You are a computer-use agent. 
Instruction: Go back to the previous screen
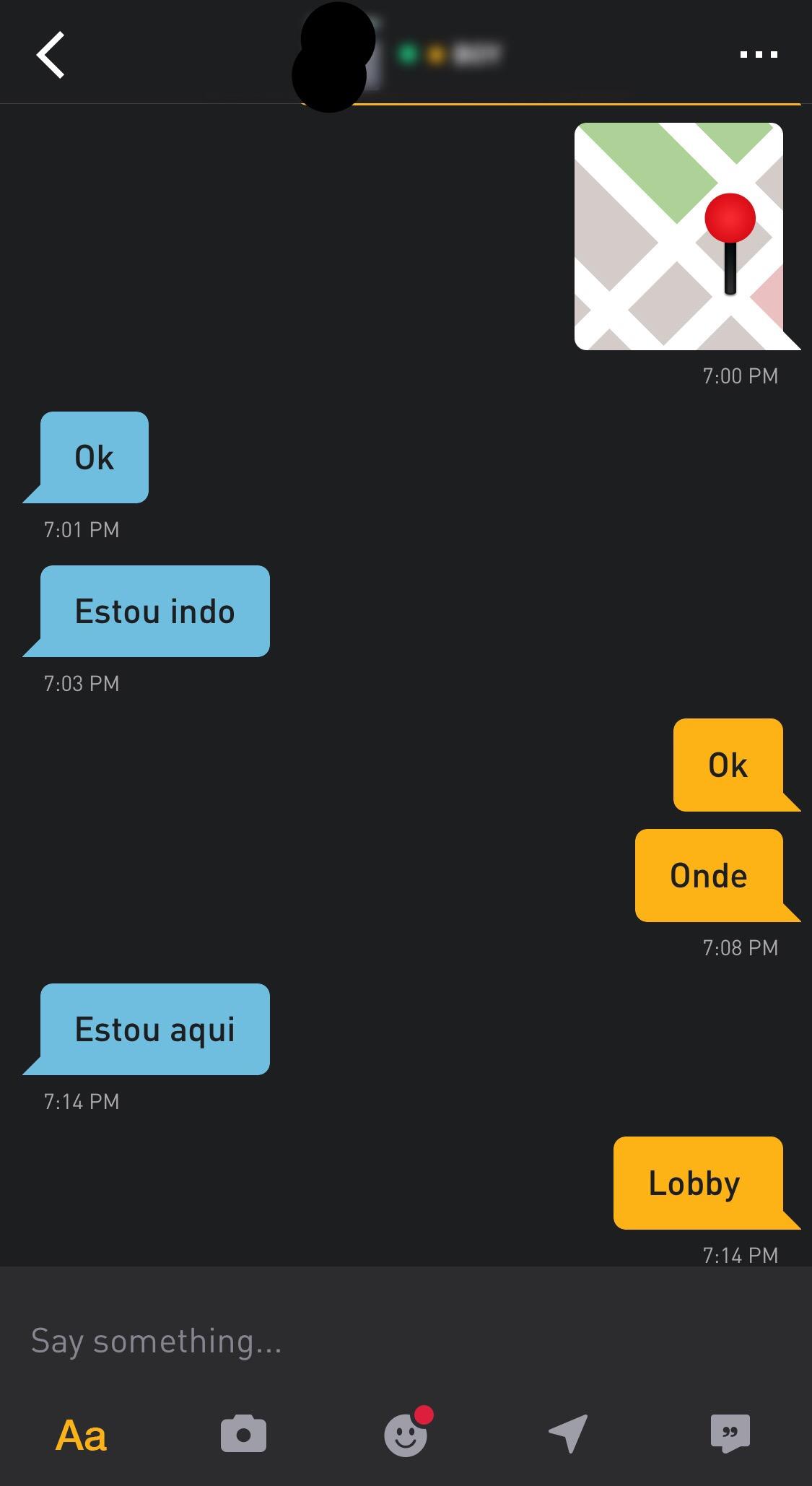click(x=51, y=54)
